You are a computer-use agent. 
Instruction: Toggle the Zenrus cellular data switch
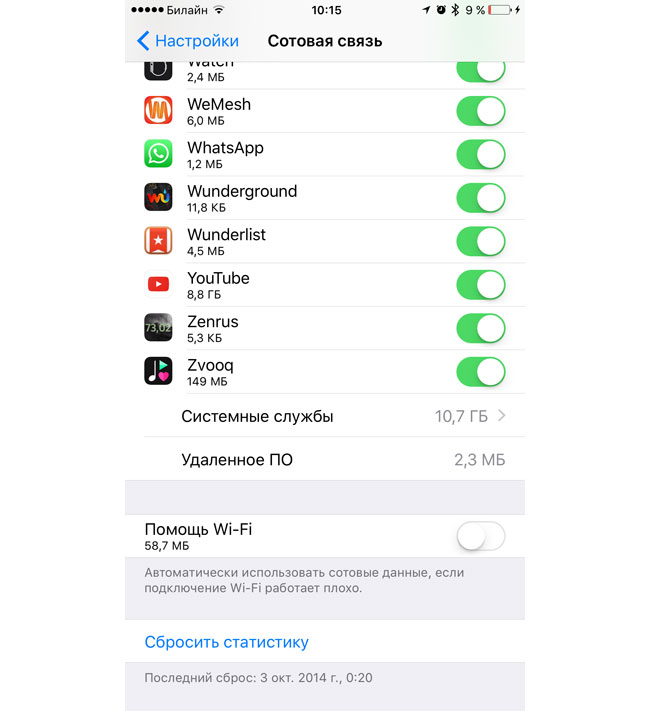(480, 328)
